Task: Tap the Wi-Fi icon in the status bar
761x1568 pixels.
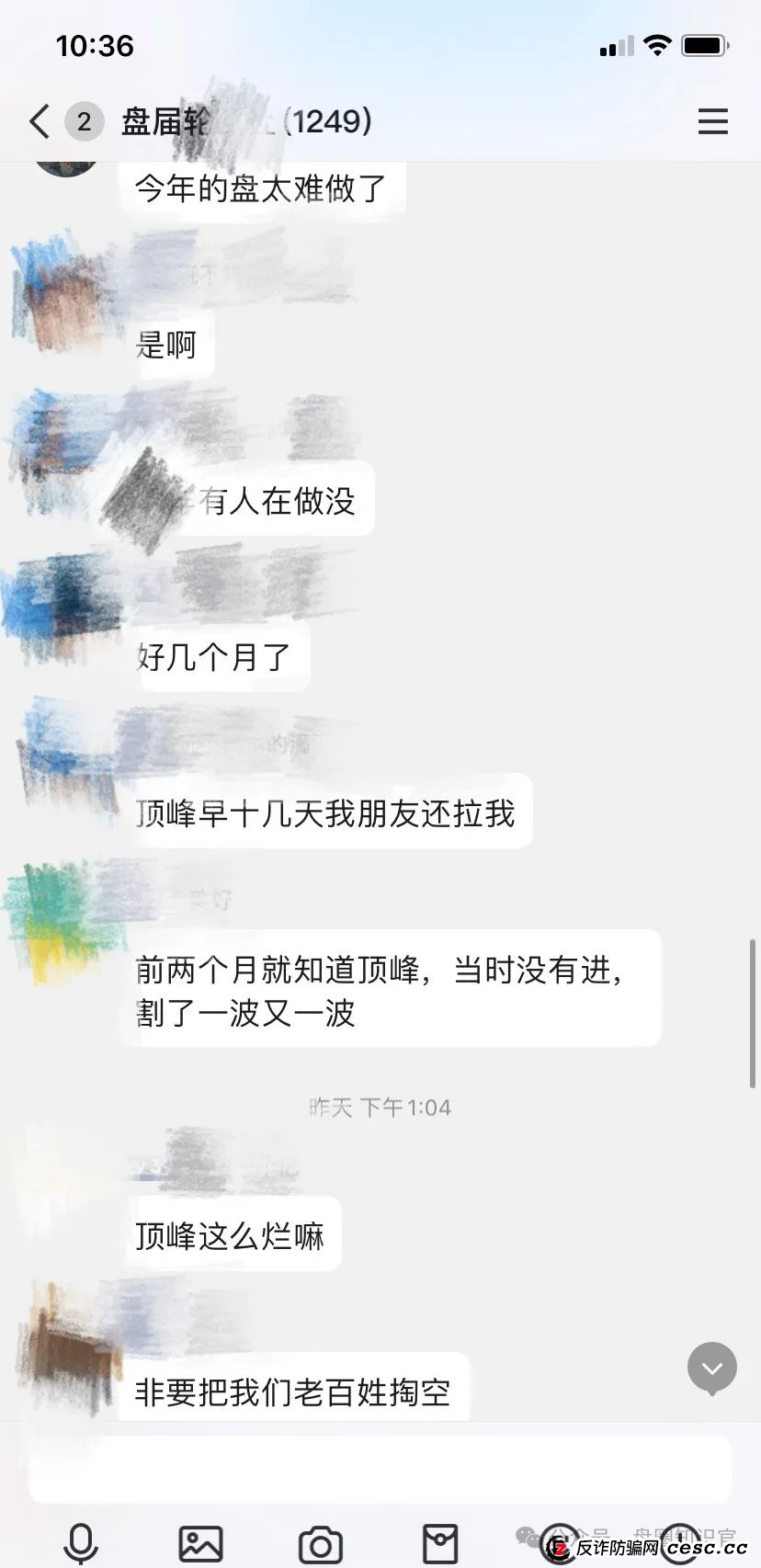Action: [658, 44]
